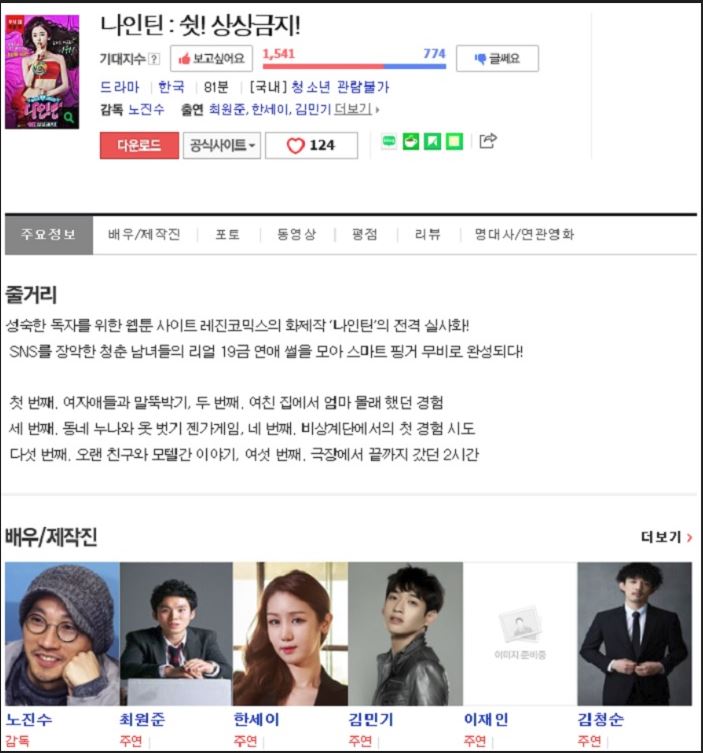Switch to the 배우/제작진 tab

click(144, 235)
